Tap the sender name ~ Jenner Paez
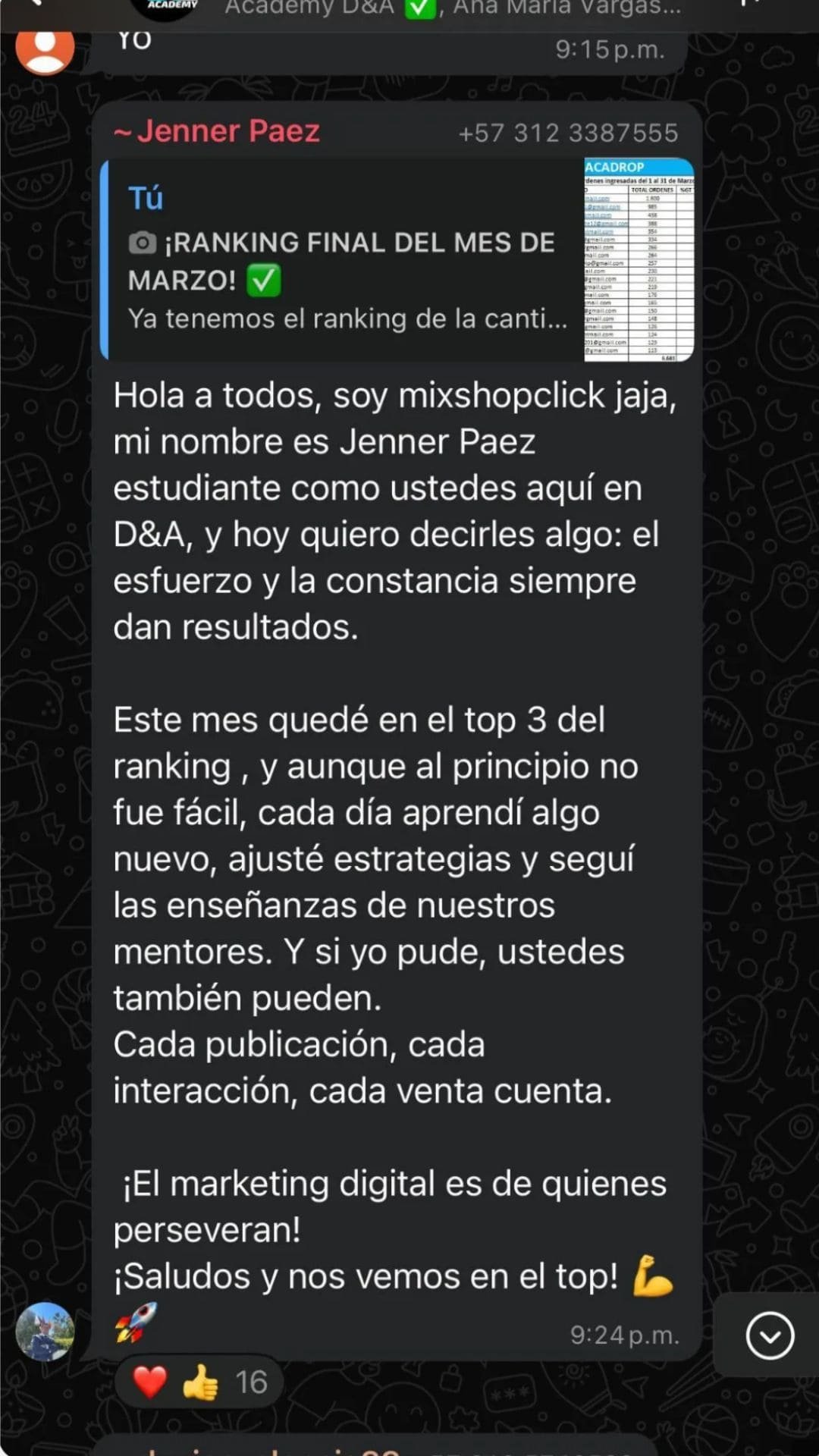Screen dimensions: 819x1456 coord(216,130)
